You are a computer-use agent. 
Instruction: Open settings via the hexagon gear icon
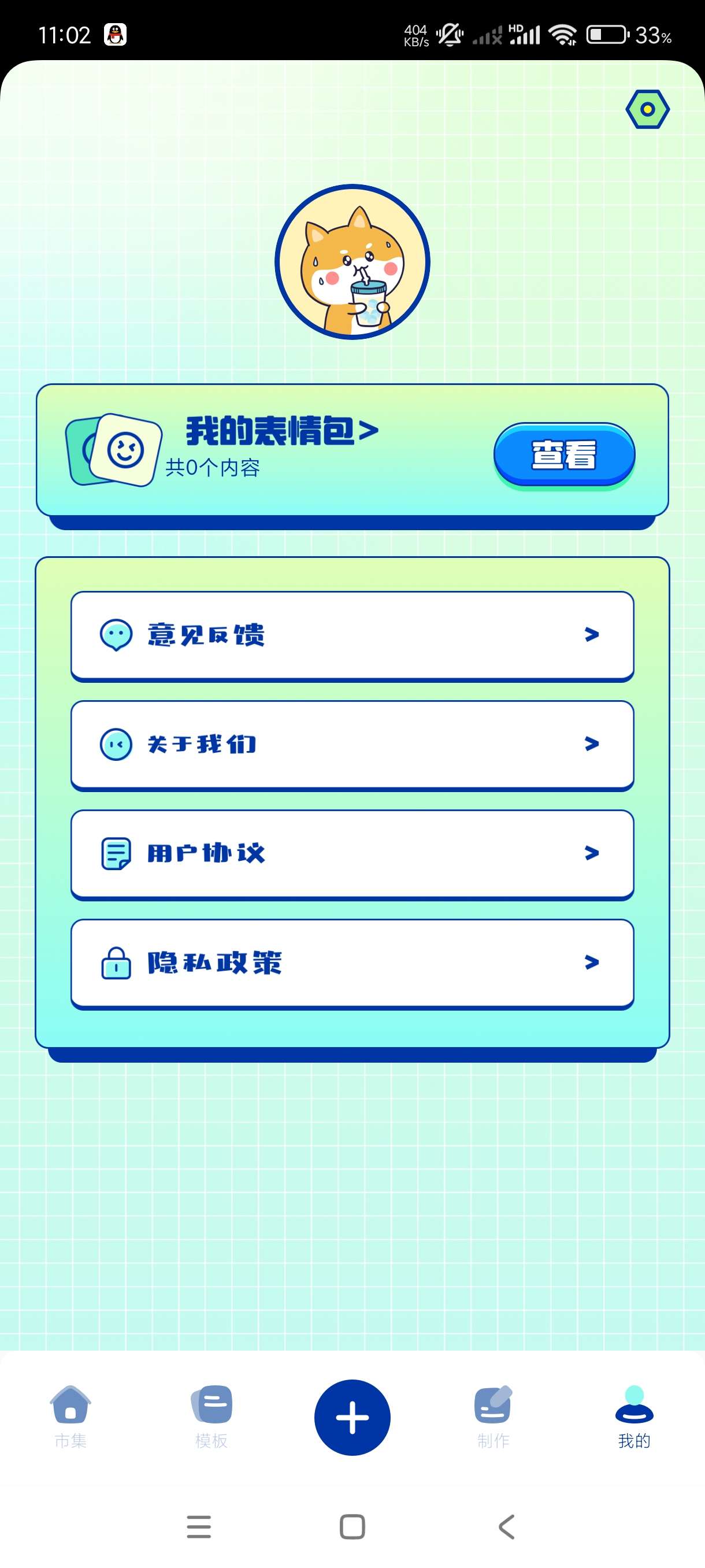coord(647,110)
